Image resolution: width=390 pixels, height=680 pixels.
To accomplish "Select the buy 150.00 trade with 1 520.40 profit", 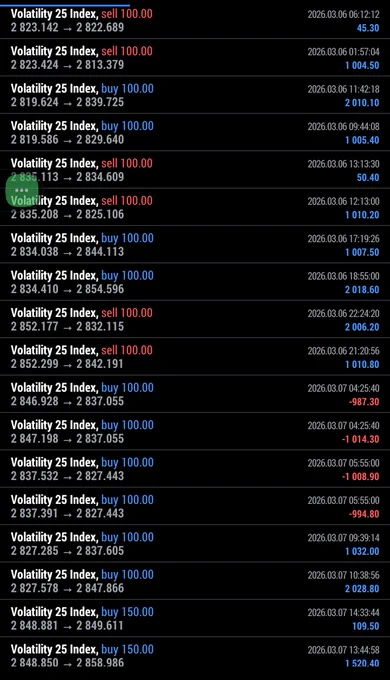I will tap(195, 655).
